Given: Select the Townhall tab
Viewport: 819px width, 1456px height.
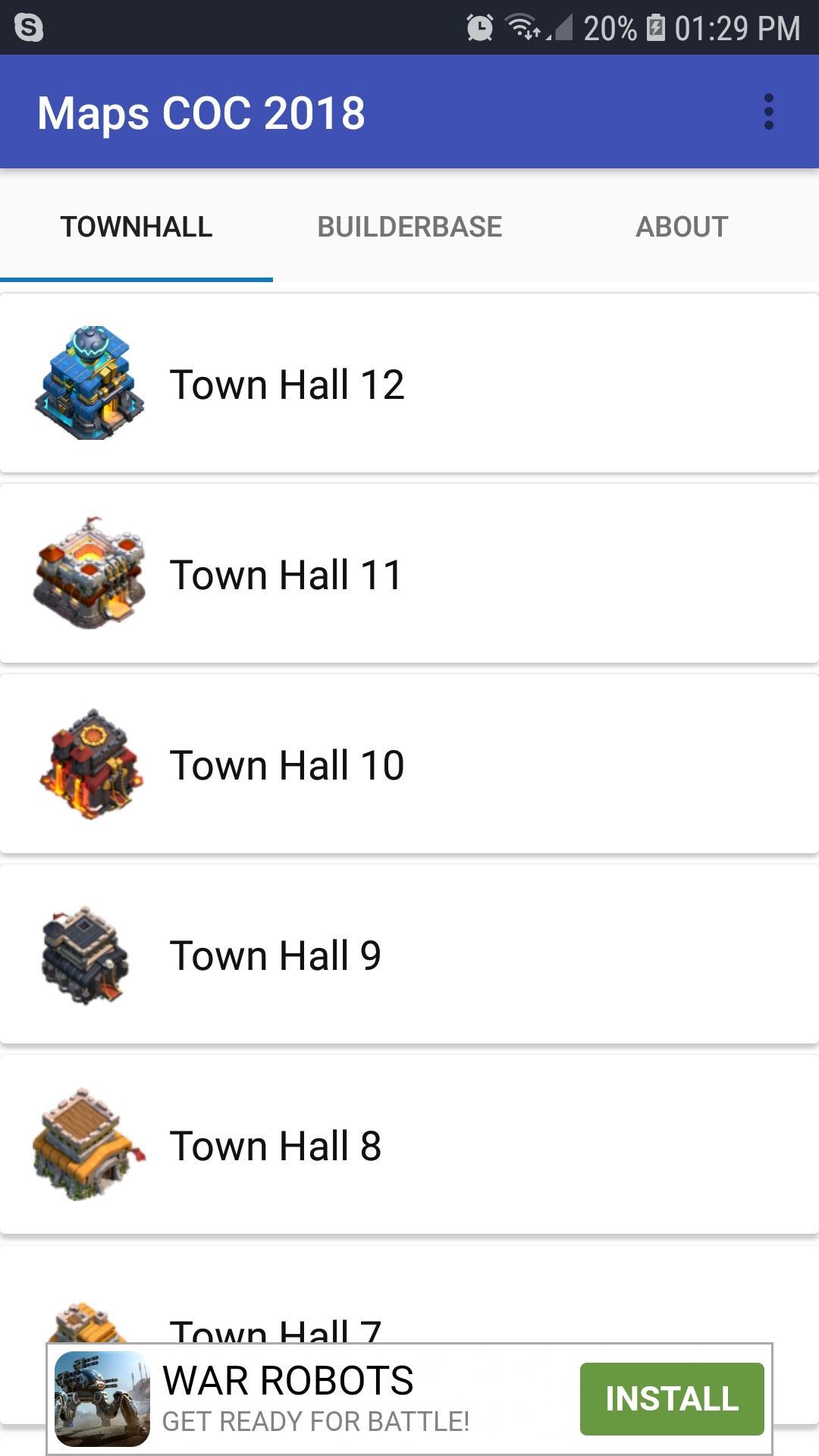Looking at the screenshot, I should (136, 227).
